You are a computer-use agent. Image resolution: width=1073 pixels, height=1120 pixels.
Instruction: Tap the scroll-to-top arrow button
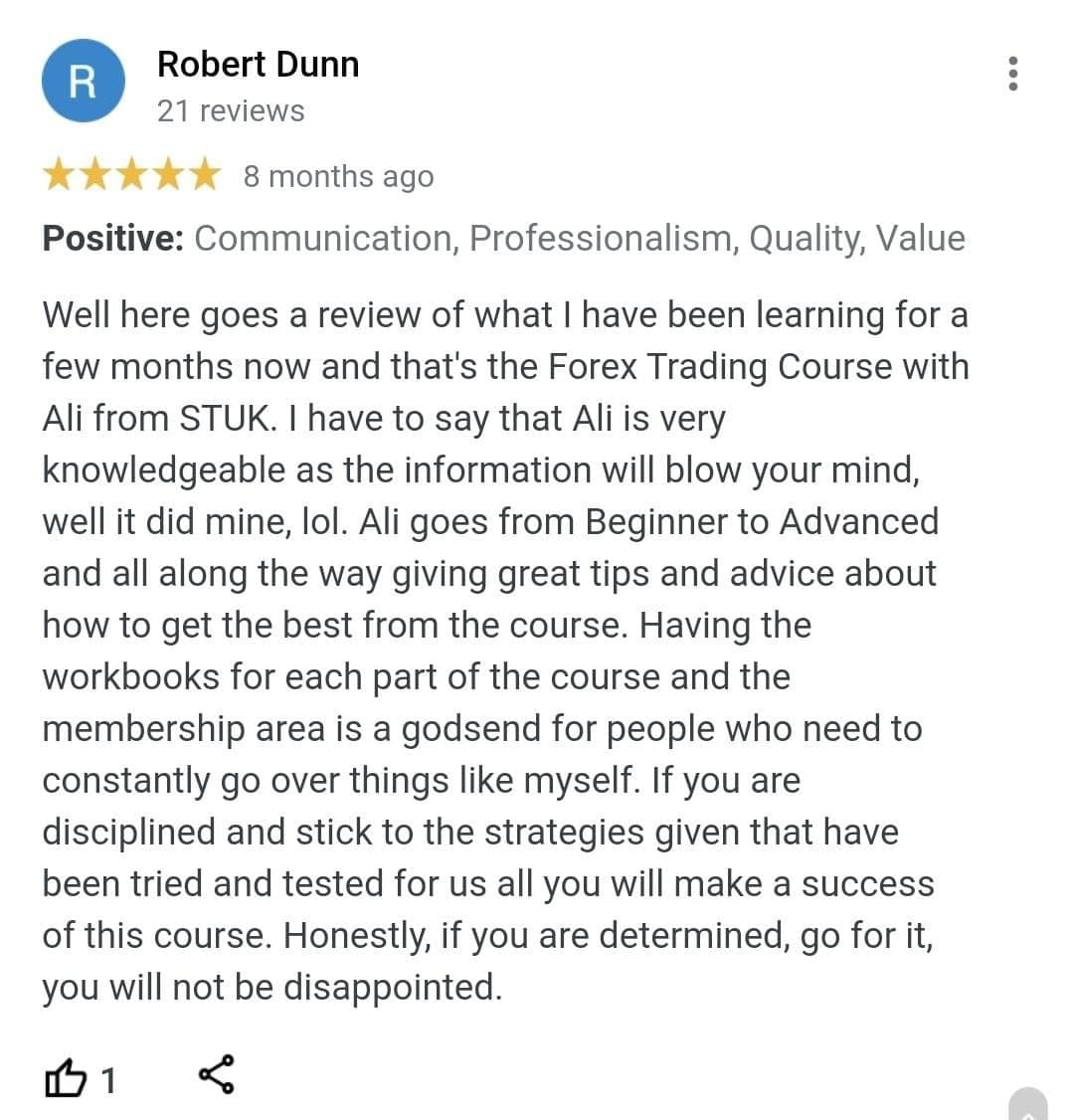[x=1028, y=1106]
